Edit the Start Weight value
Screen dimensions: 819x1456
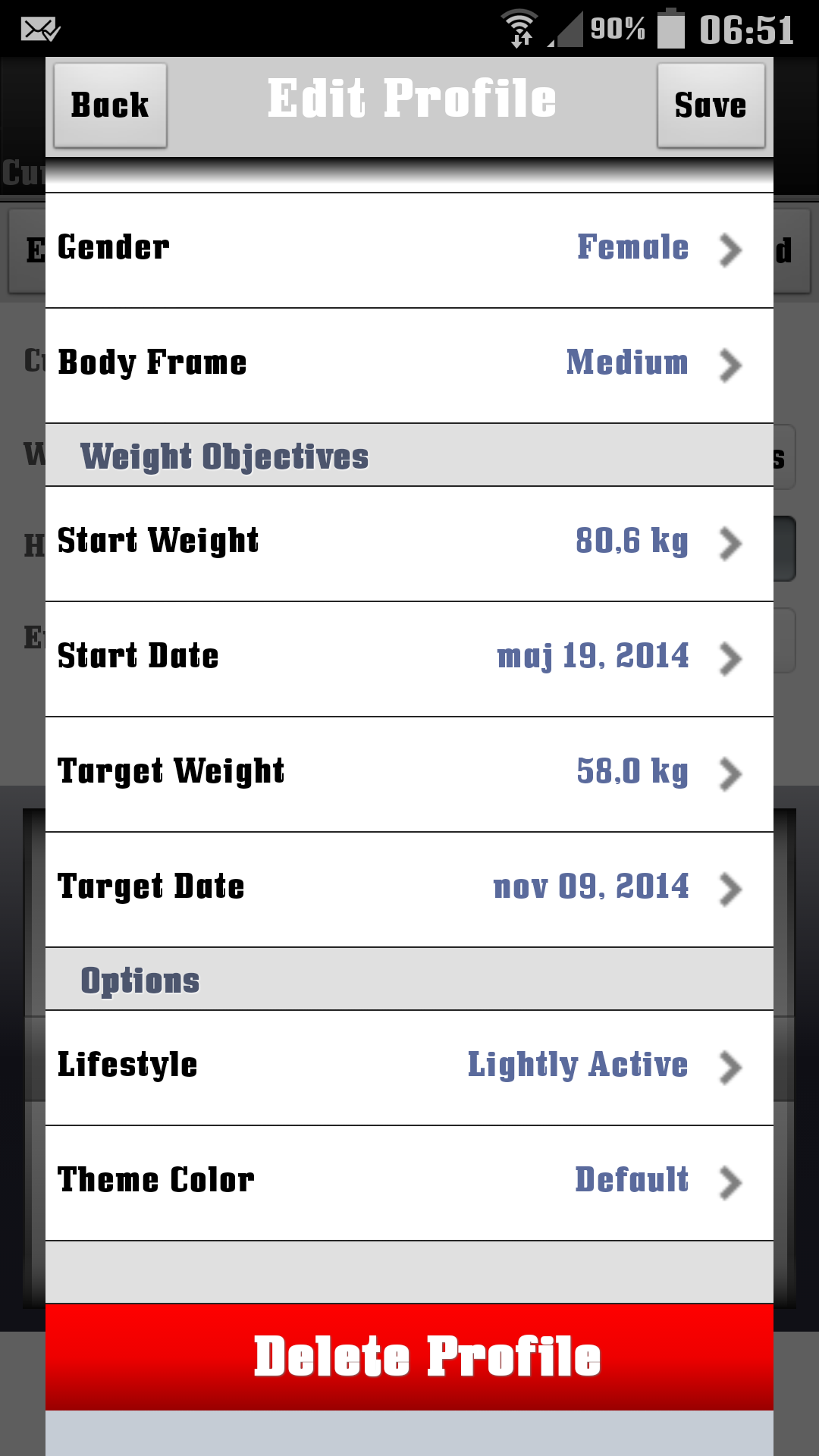409,543
